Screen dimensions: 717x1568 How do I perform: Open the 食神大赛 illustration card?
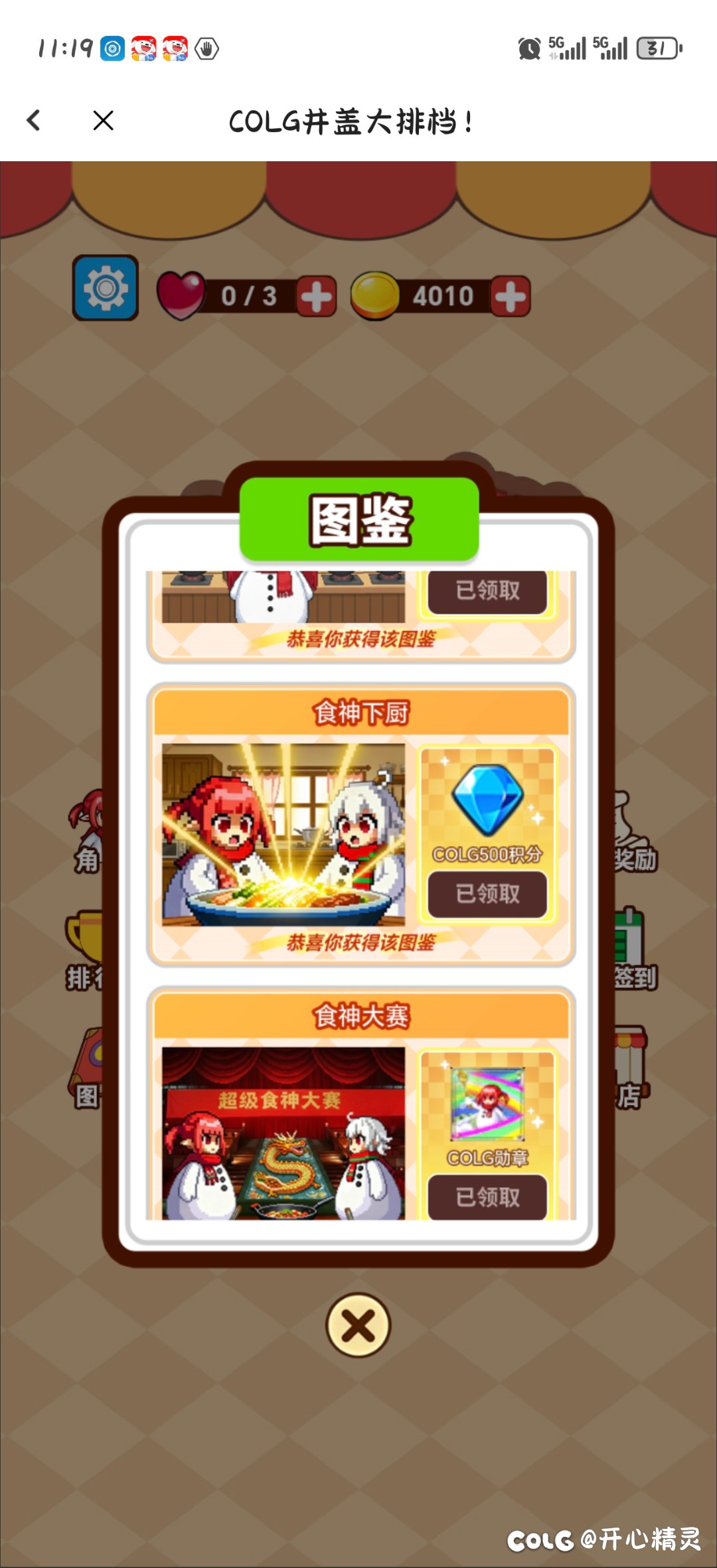(x=283, y=1133)
